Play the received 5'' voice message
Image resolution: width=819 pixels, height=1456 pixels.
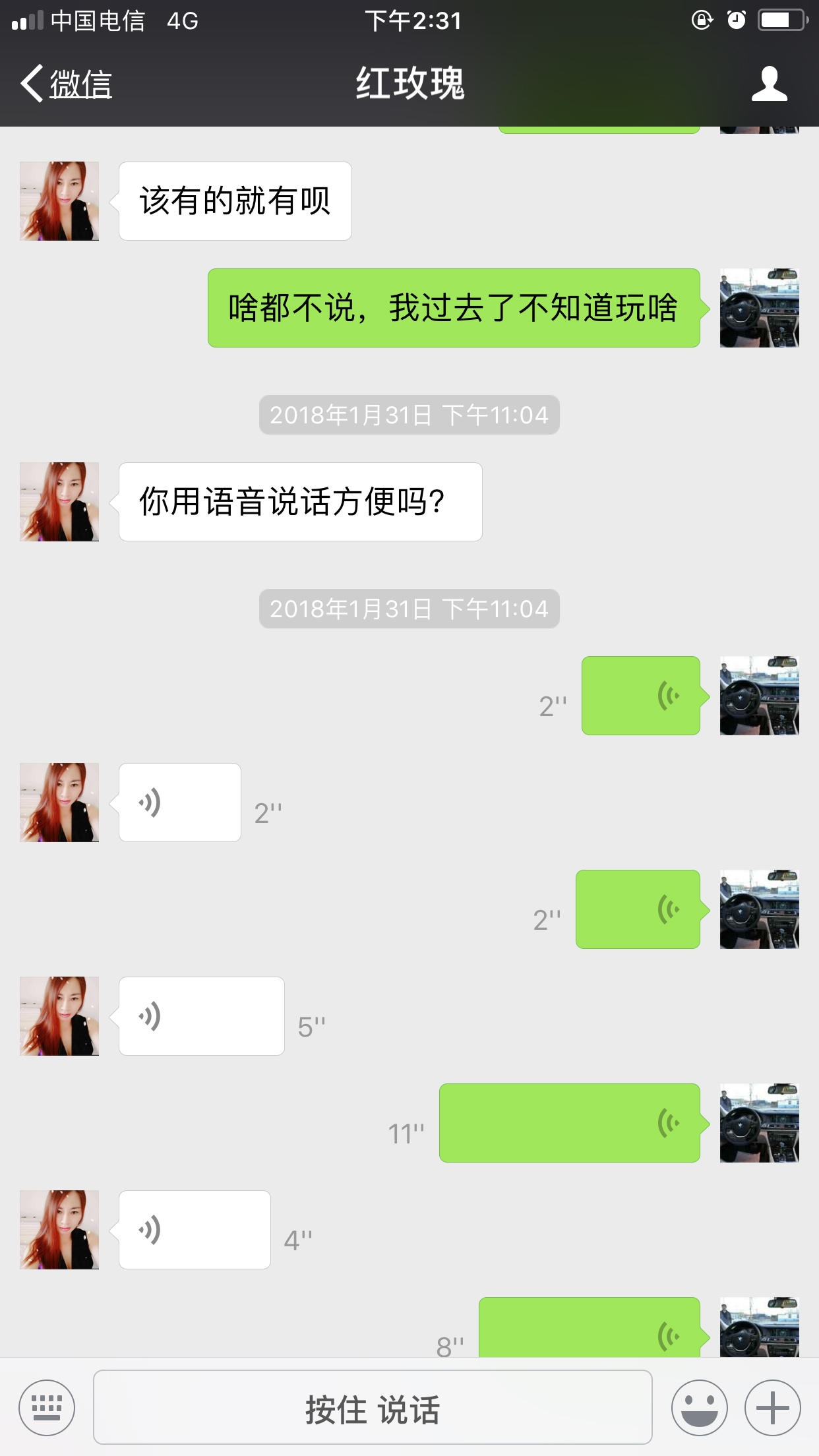(x=201, y=1016)
